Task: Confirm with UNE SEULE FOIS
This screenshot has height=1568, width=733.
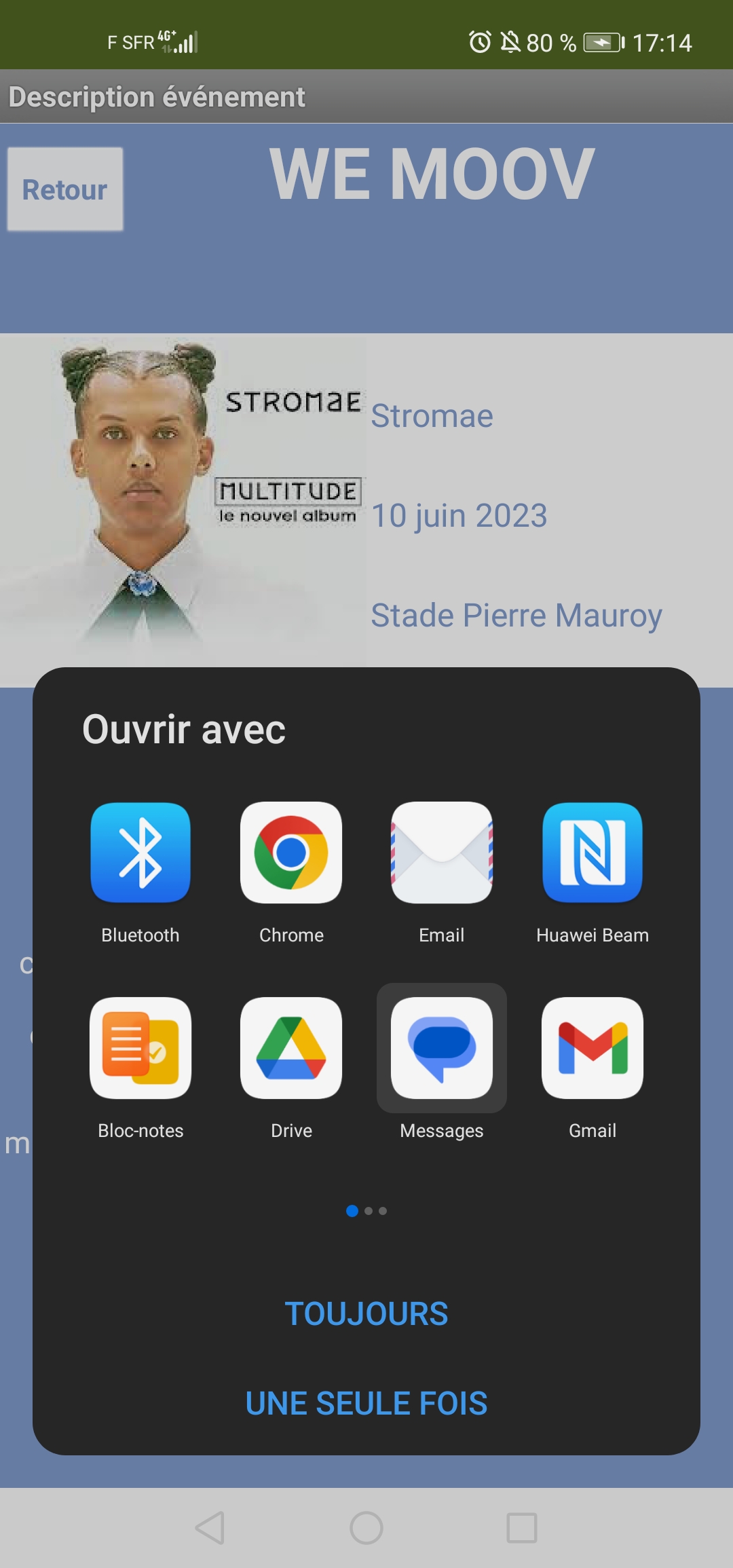Action: (x=366, y=1403)
